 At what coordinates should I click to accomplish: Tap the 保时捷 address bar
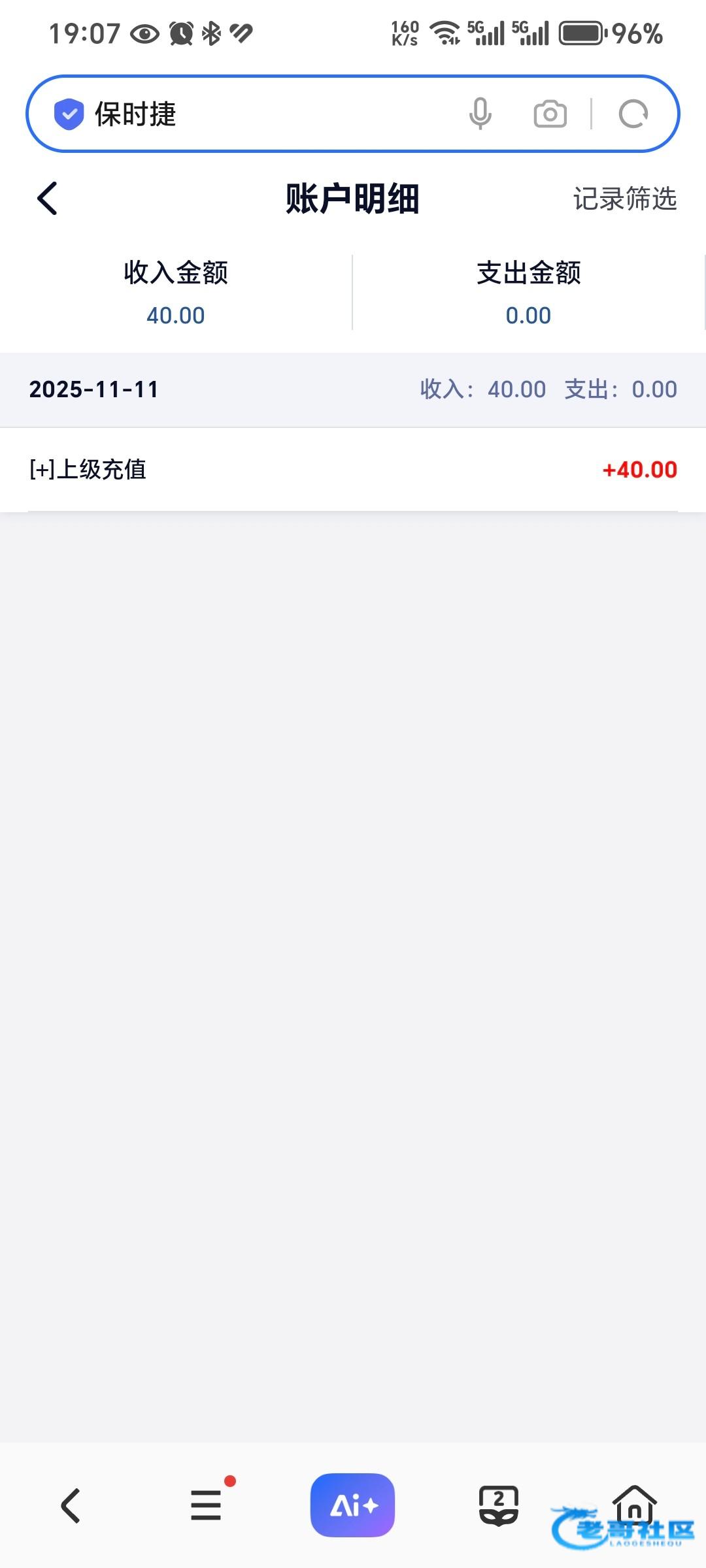[x=261, y=114]
